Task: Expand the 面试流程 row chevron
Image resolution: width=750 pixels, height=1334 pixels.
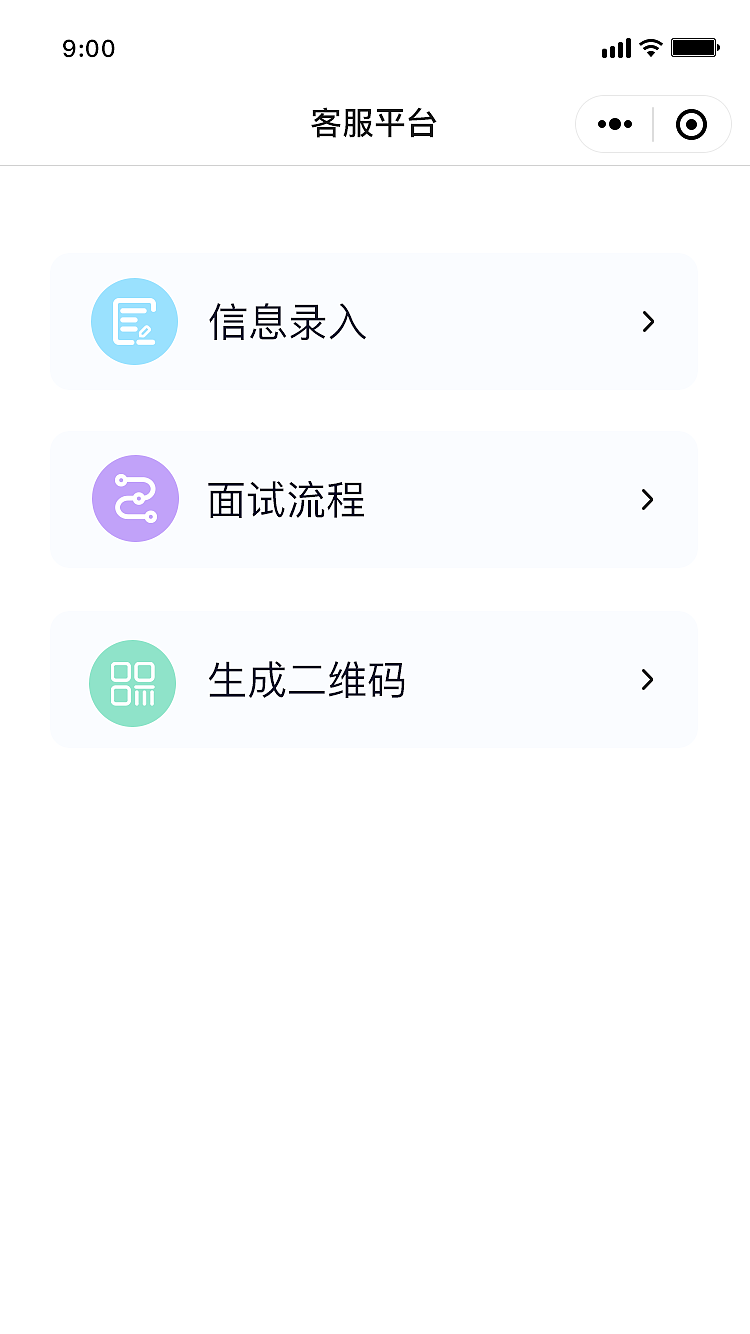Action: [x=648, y=499]
